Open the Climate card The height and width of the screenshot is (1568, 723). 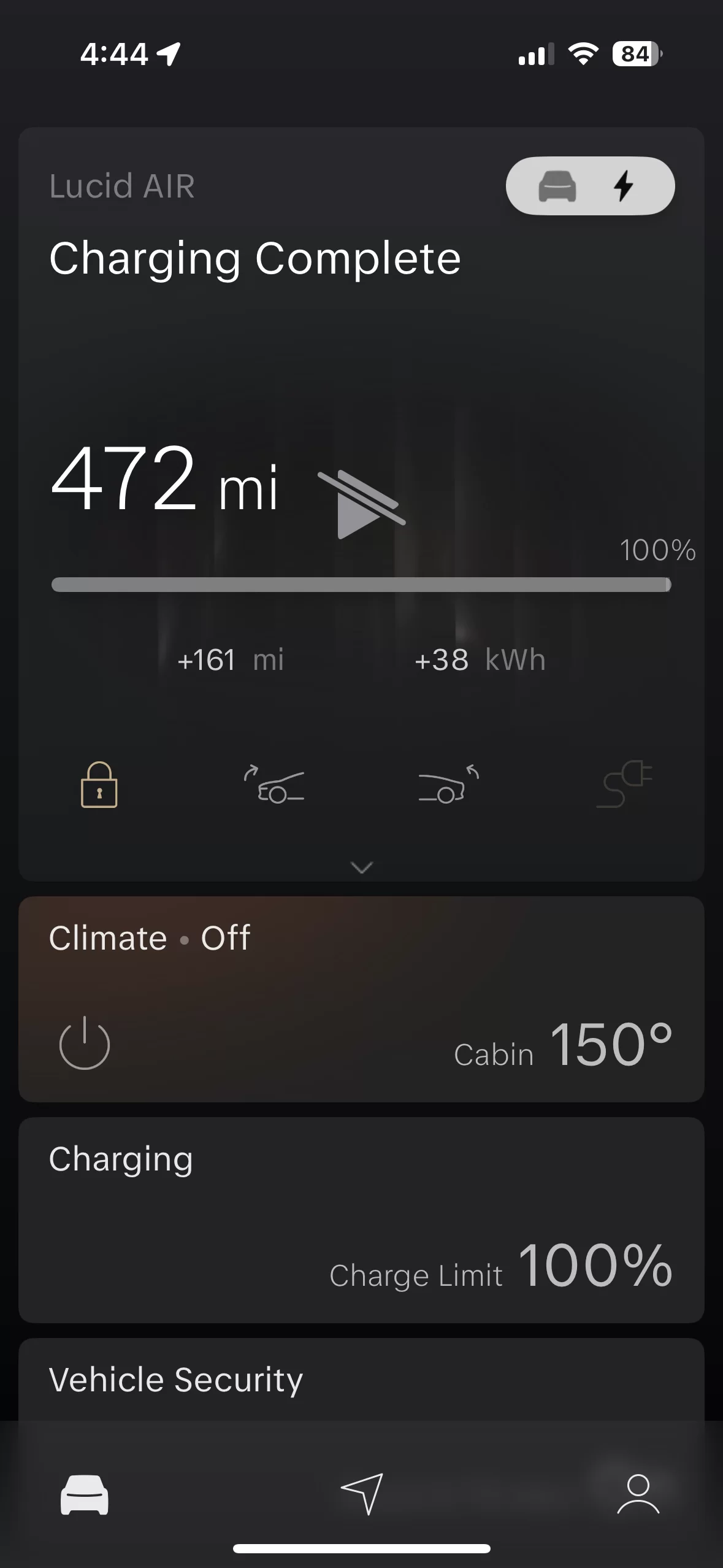click(361, 999)
